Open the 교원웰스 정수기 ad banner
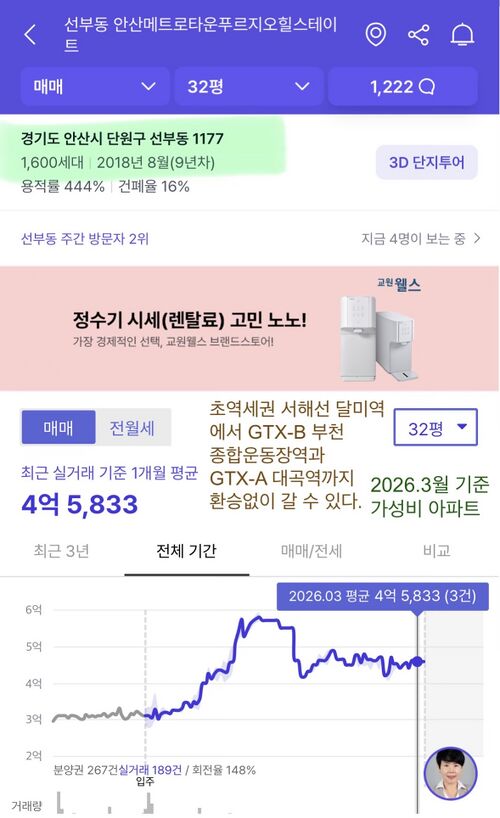 coord(250,328)
